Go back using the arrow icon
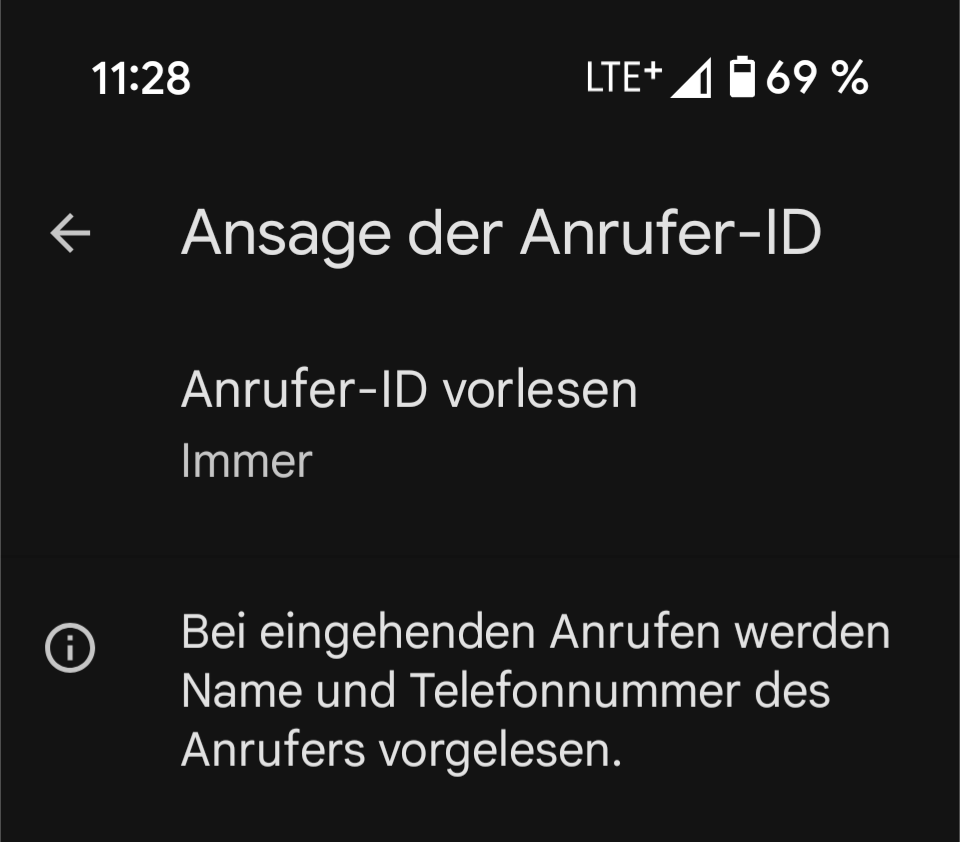Image resolution: width=960 pixels, height=842 pixels. pyautogui.click(x=70, y=235)
